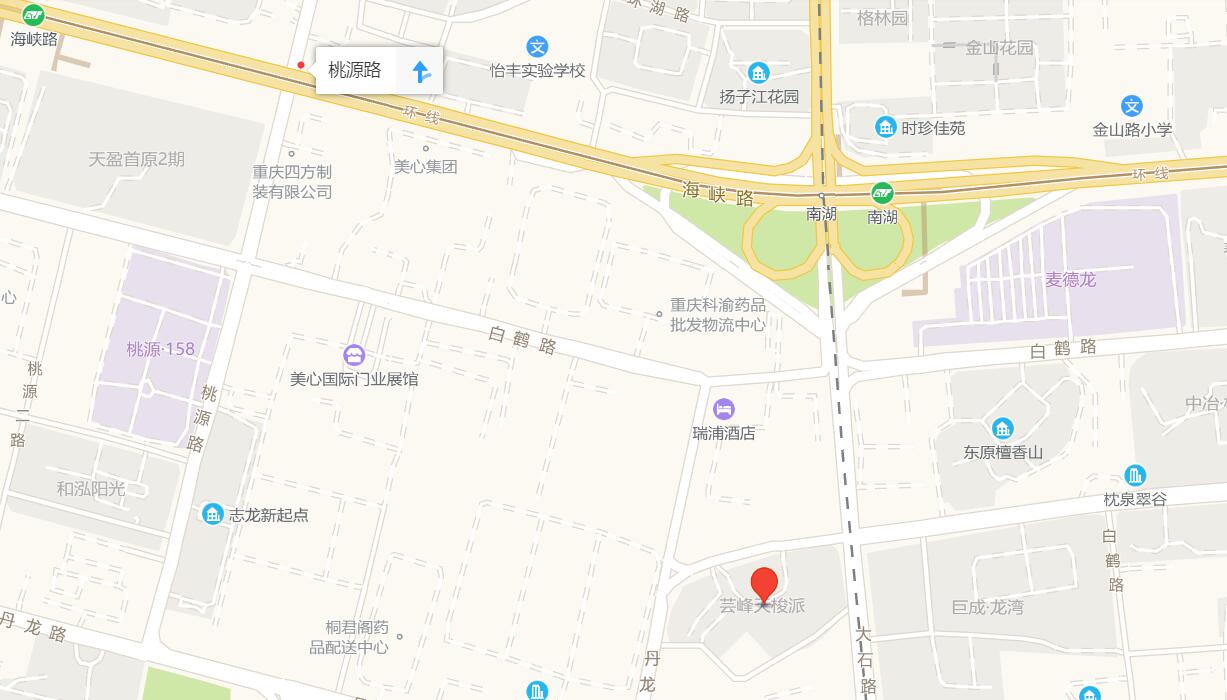Open the 美心国际门业展馆 marker
The image size is (1227, 700).
[x=354, y=355]
